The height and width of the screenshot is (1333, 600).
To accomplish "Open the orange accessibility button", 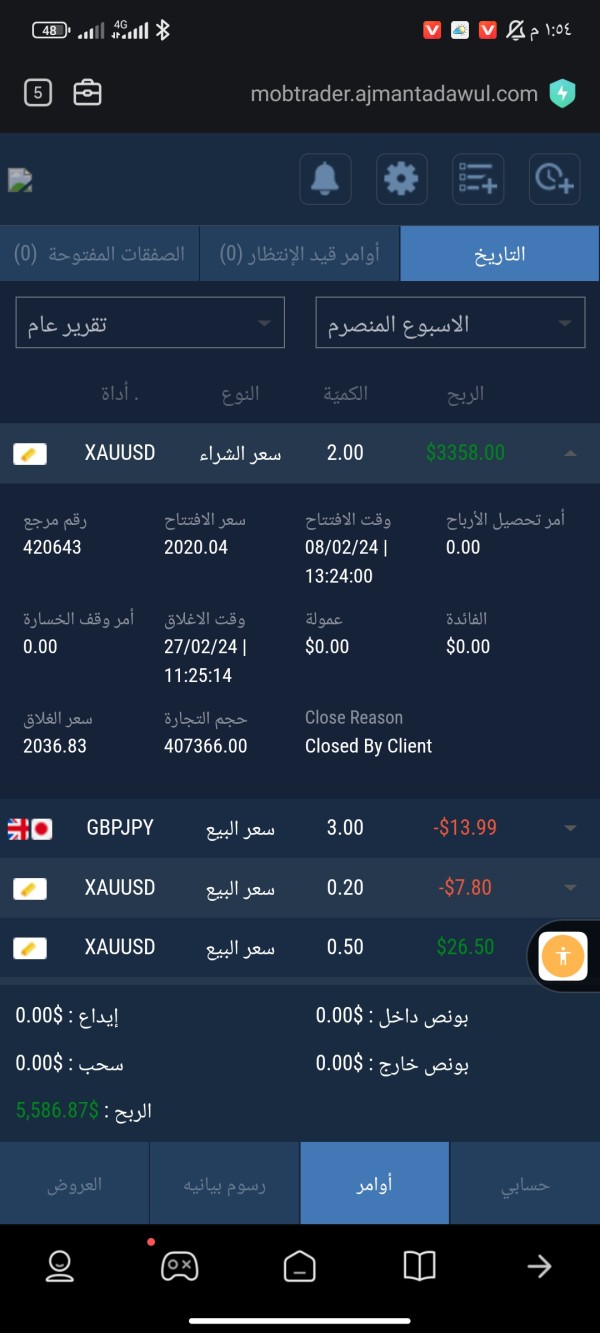I will pos(563,955).
